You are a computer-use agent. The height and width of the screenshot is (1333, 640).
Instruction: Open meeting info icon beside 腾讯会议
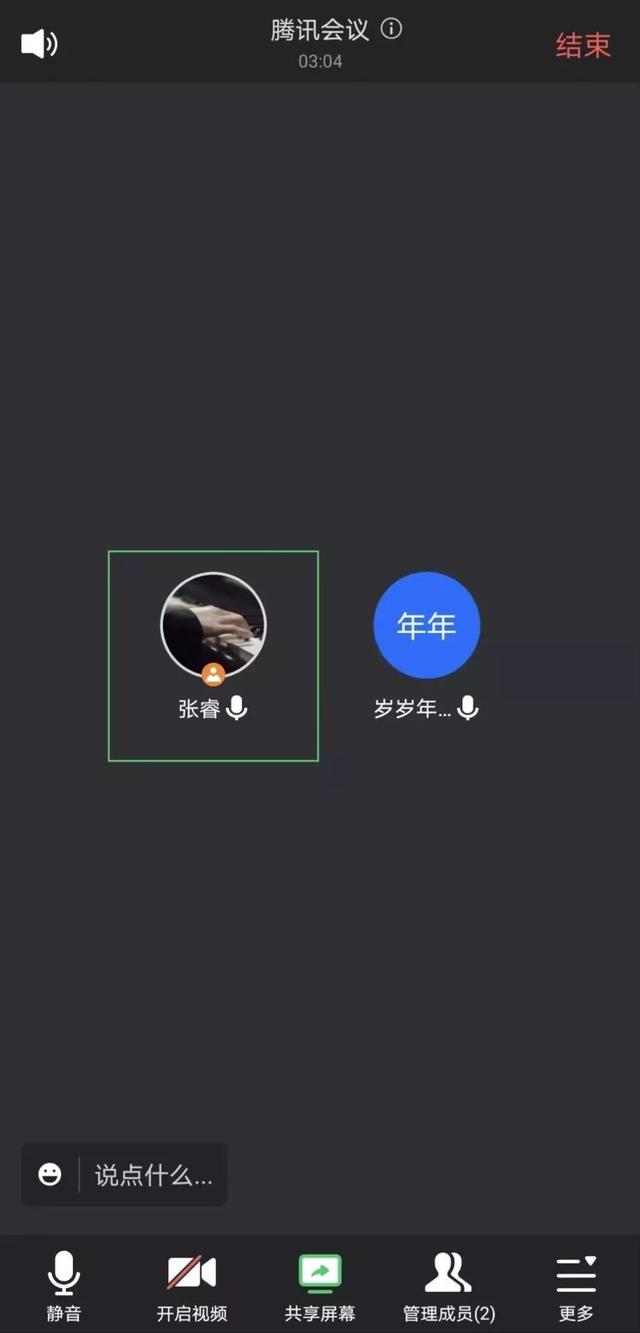(392, 29)
